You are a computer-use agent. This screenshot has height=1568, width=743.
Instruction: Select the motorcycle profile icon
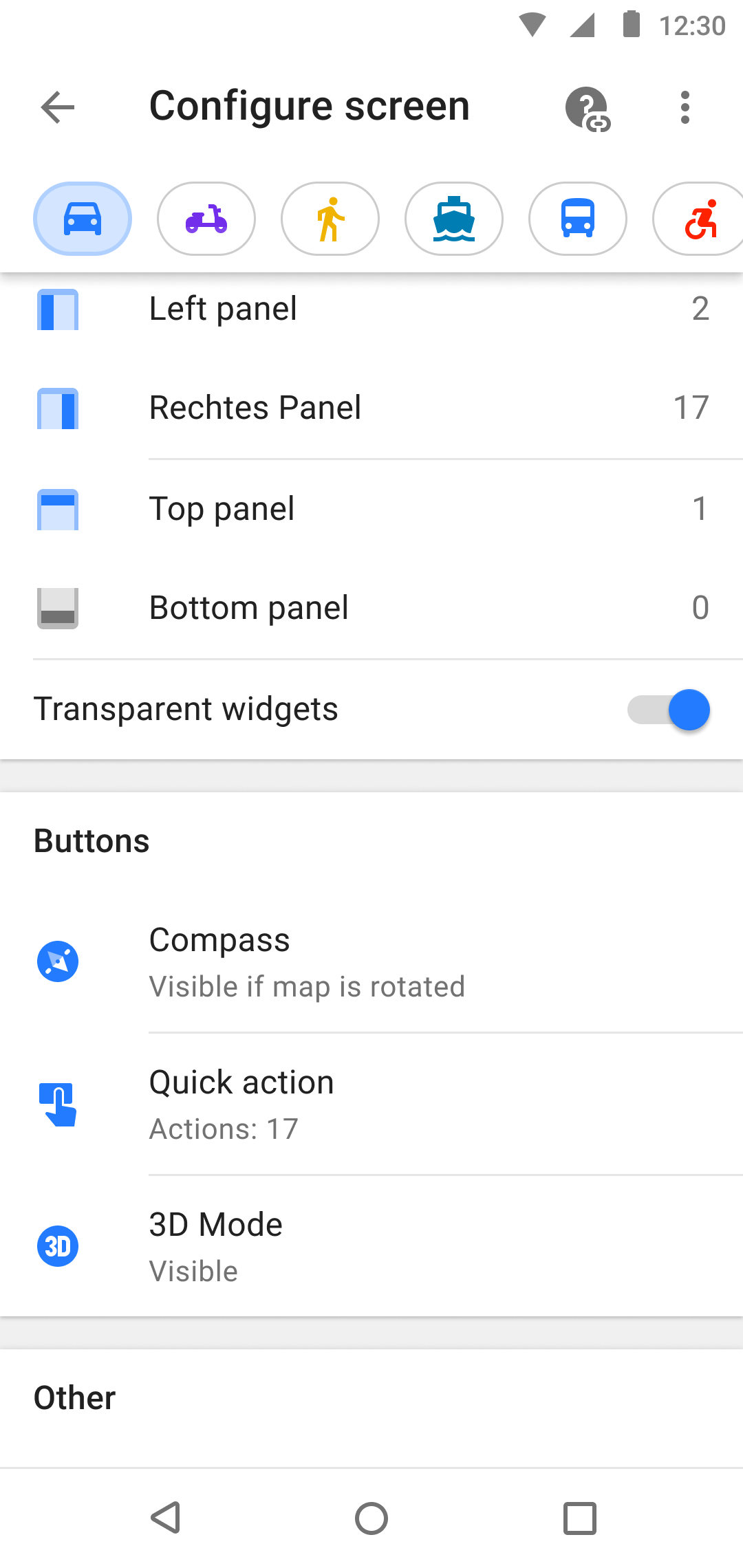click(x=206, y=219)
